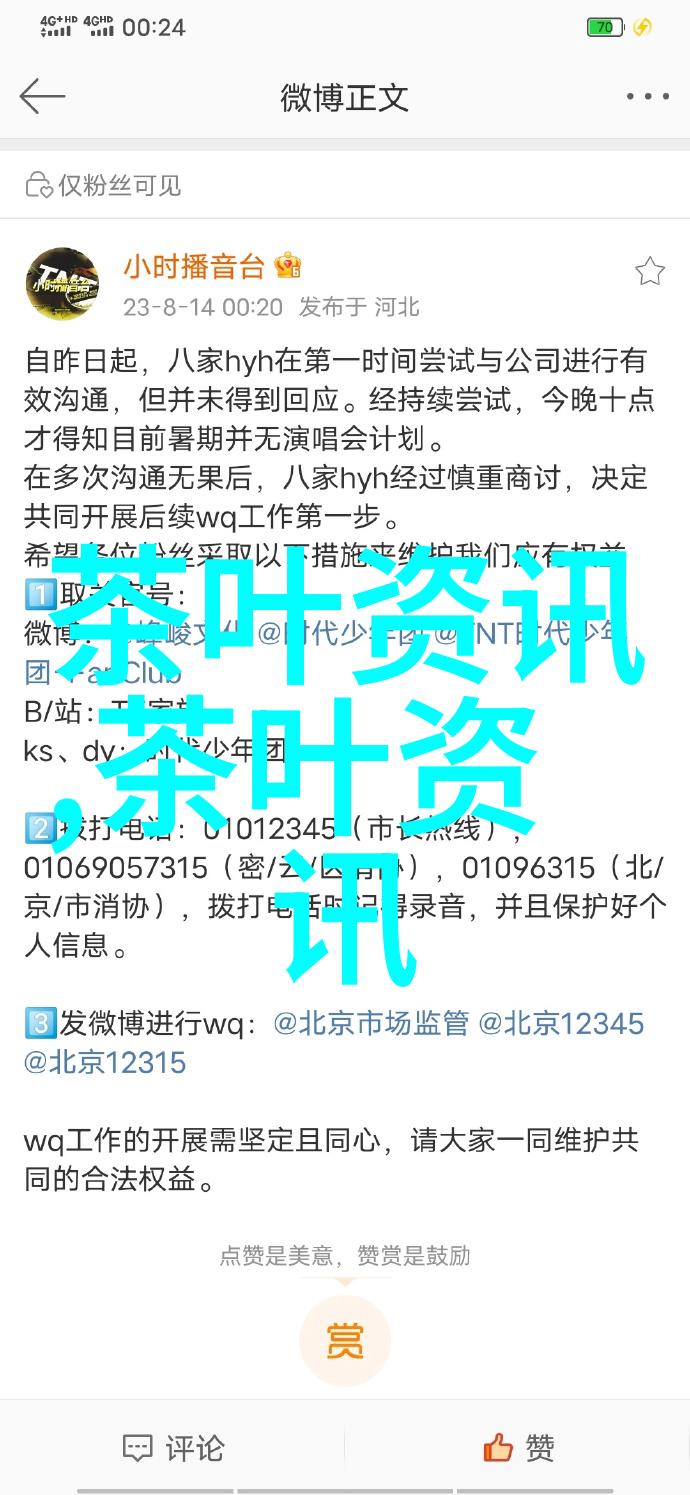690x1495 pixels.
Task: Open the overflow menu with three dots
Action: 648,97
